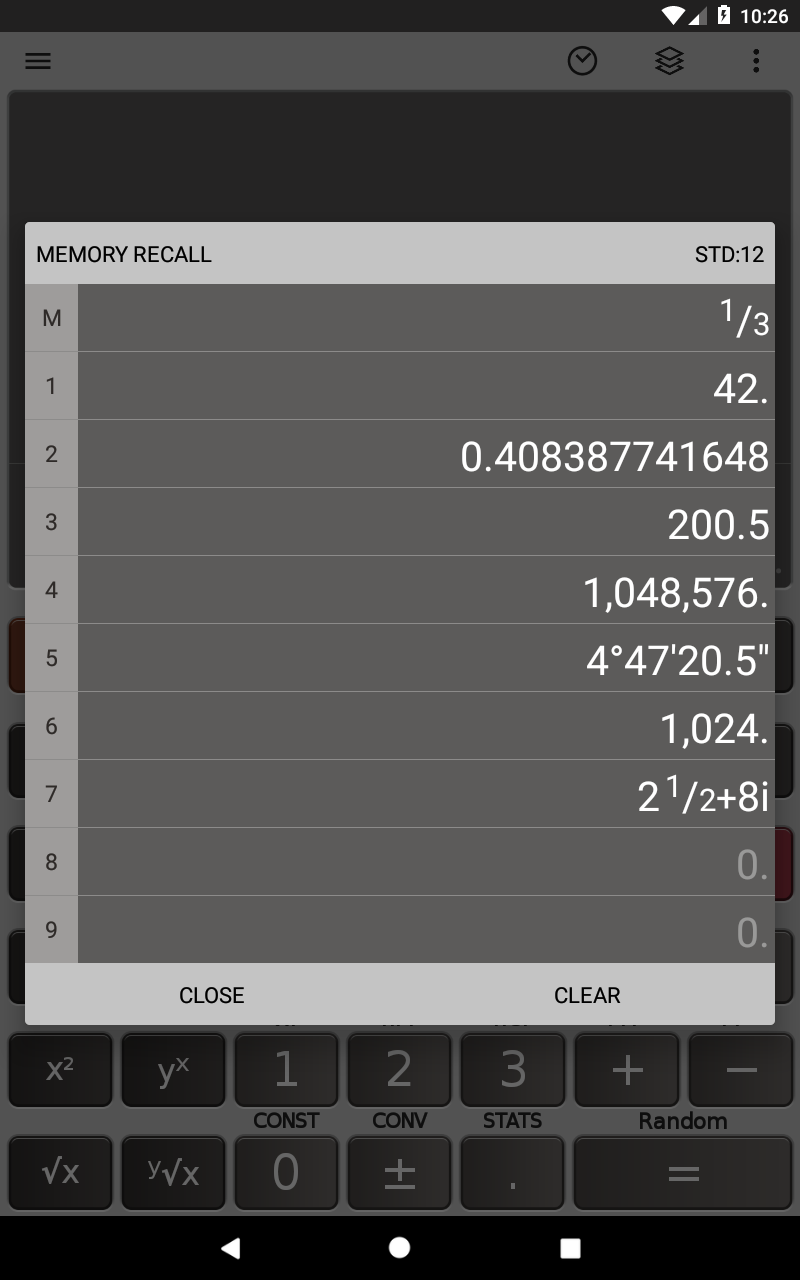Go to the Android home screen
This screenshot has height=1280, width=800.
pos(399,1247)
